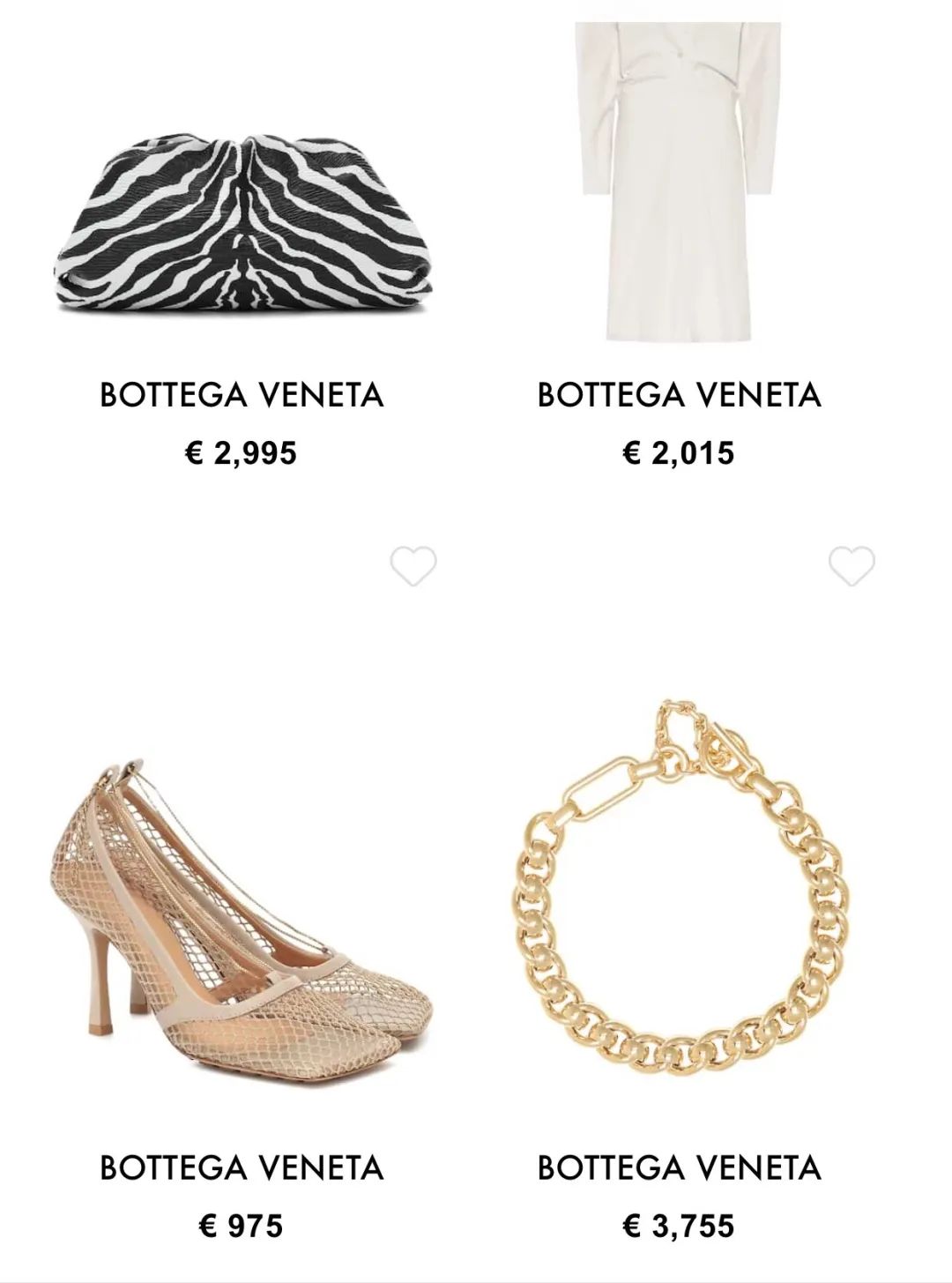The width and height of the screenshot is (952, 1283).
Task: Favorite the gold chain necklace
Action: (852, 566)
